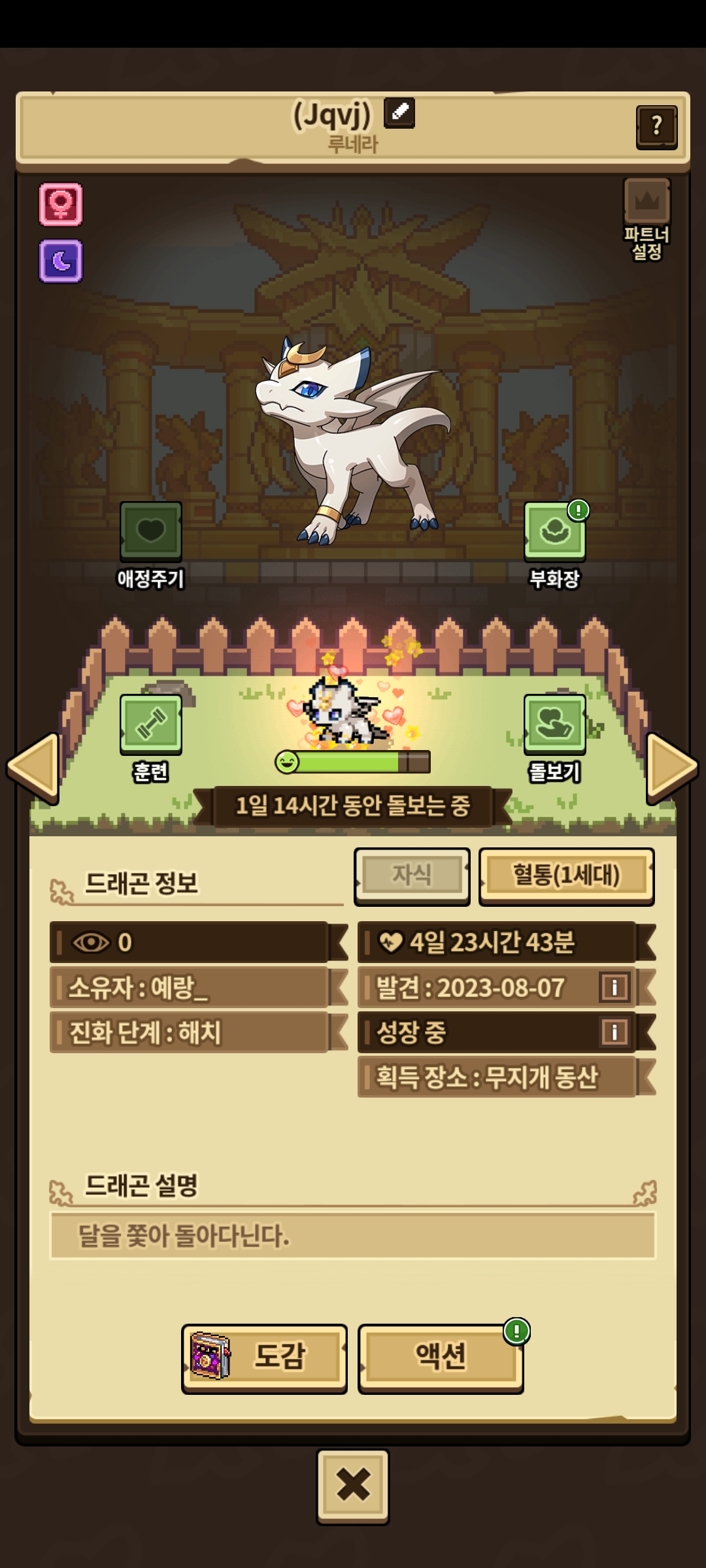The image size is (706, 1568).
Task: Go to the previous dragon with the left arrow
Action: point(34,767)
